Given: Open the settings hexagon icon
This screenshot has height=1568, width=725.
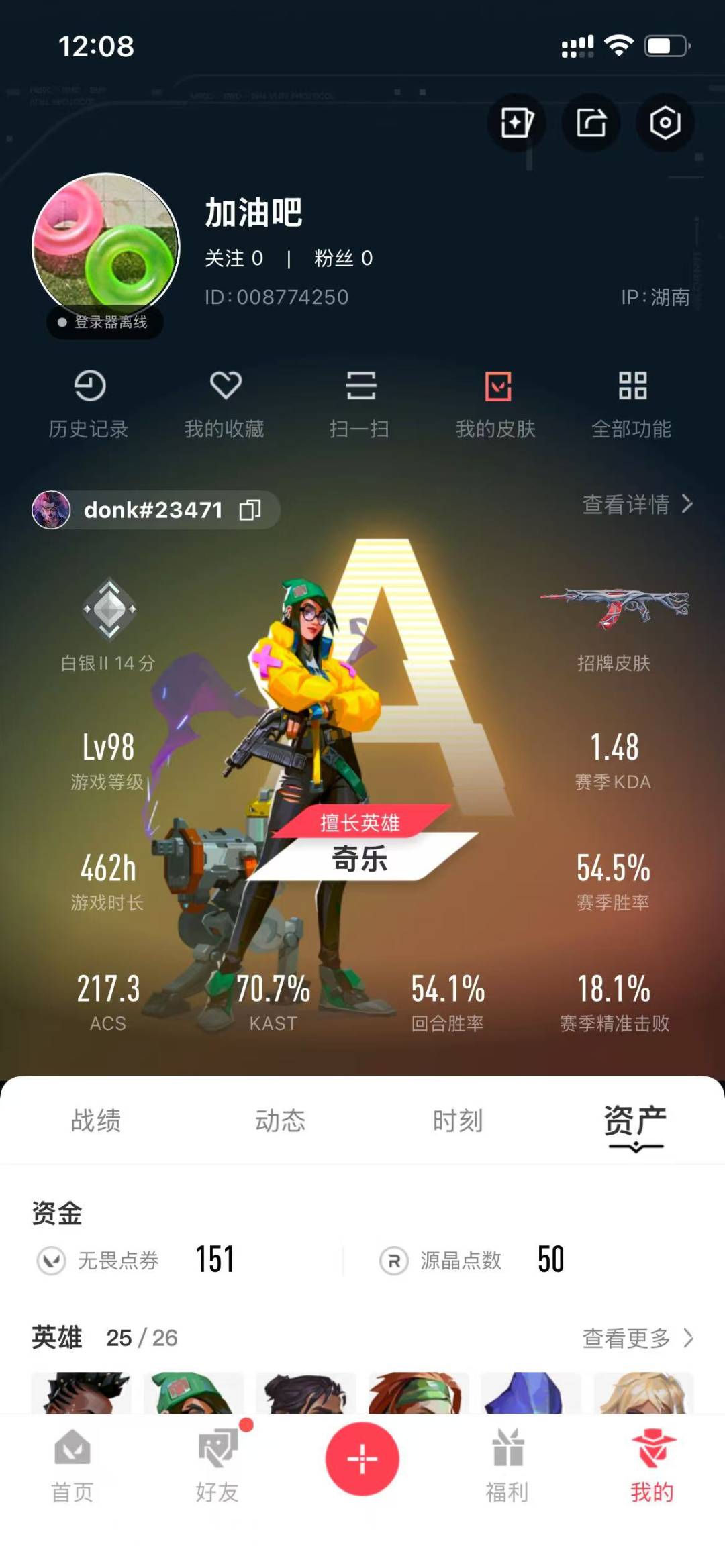Looking at the screenshot, I should pos(665,123).
